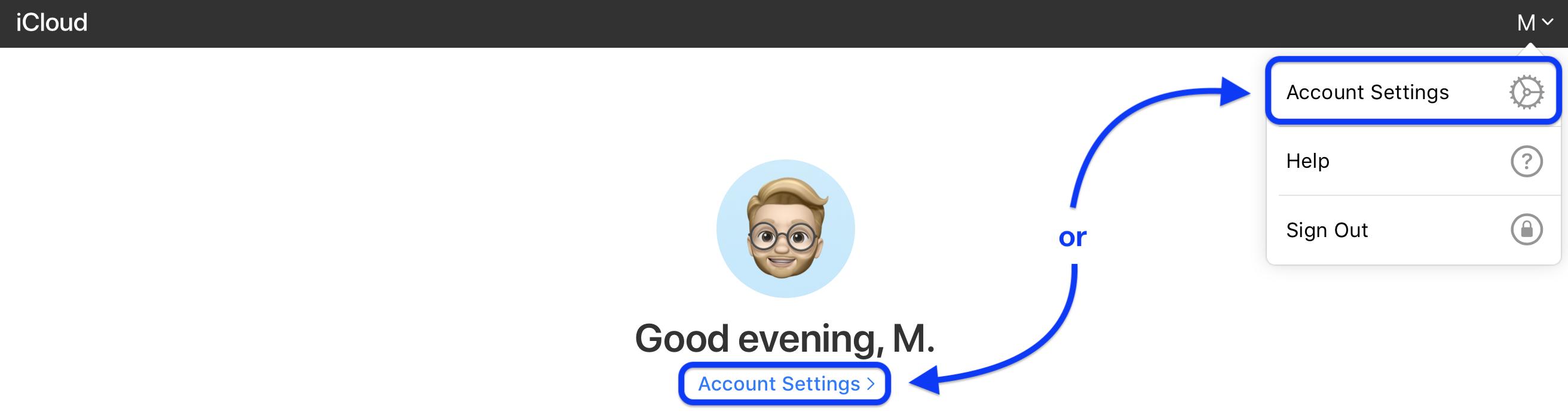
Task: Tap the Account Settings link below greeting
Action: coord(785,383)
